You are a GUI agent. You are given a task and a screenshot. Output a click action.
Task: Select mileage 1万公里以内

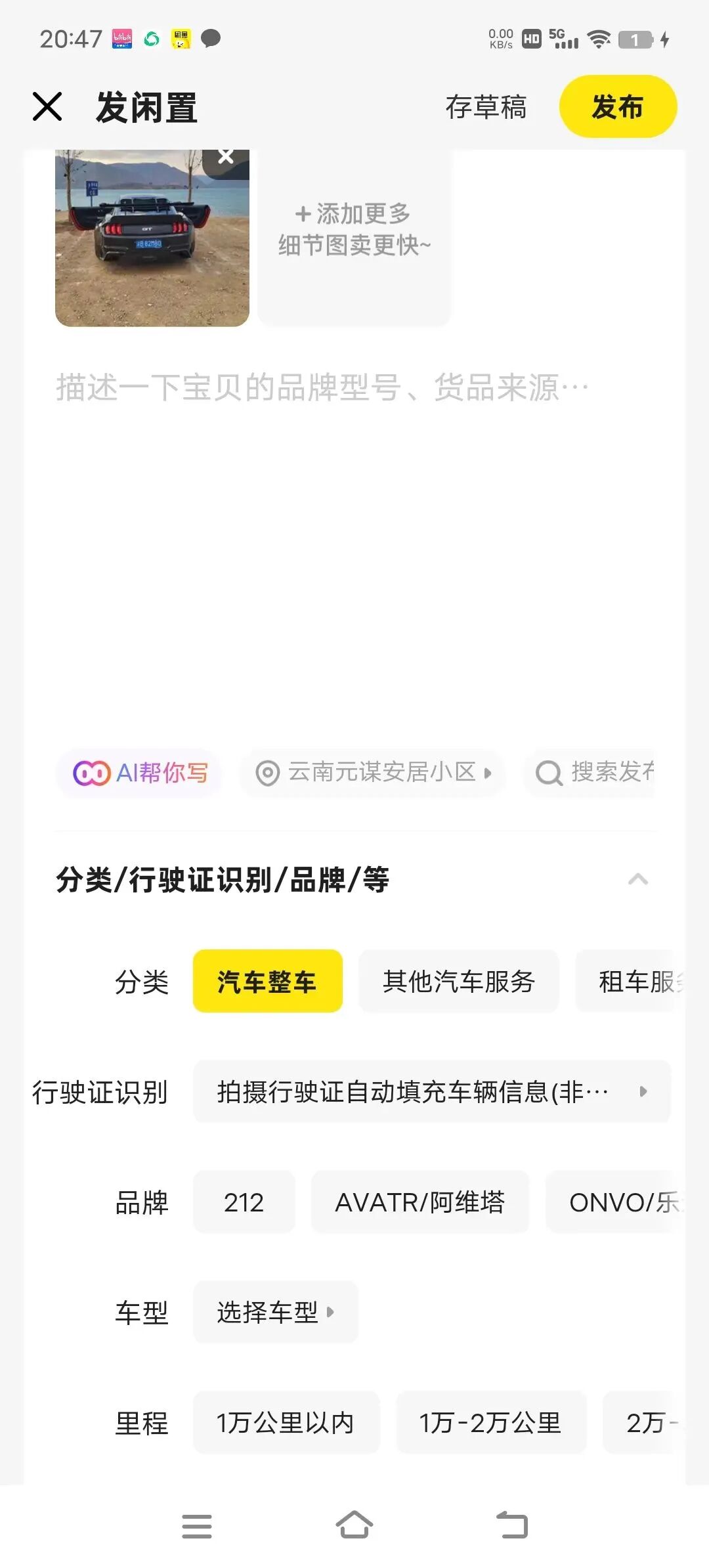[x=286, y=1423]
